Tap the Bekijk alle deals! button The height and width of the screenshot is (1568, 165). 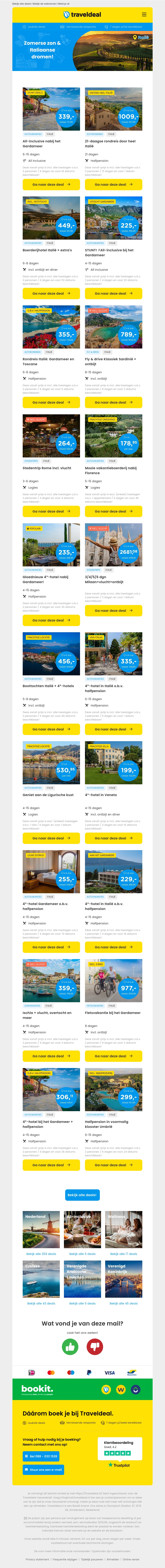pos(82,1195)
